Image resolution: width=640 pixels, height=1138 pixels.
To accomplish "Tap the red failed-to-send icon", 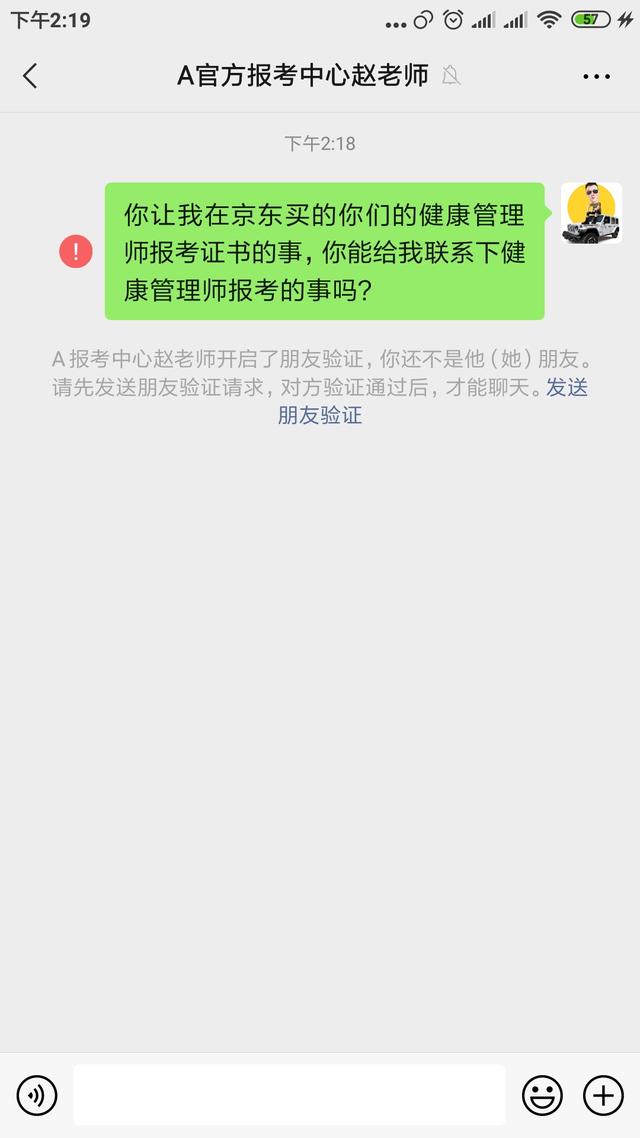I will click(76, 251).
